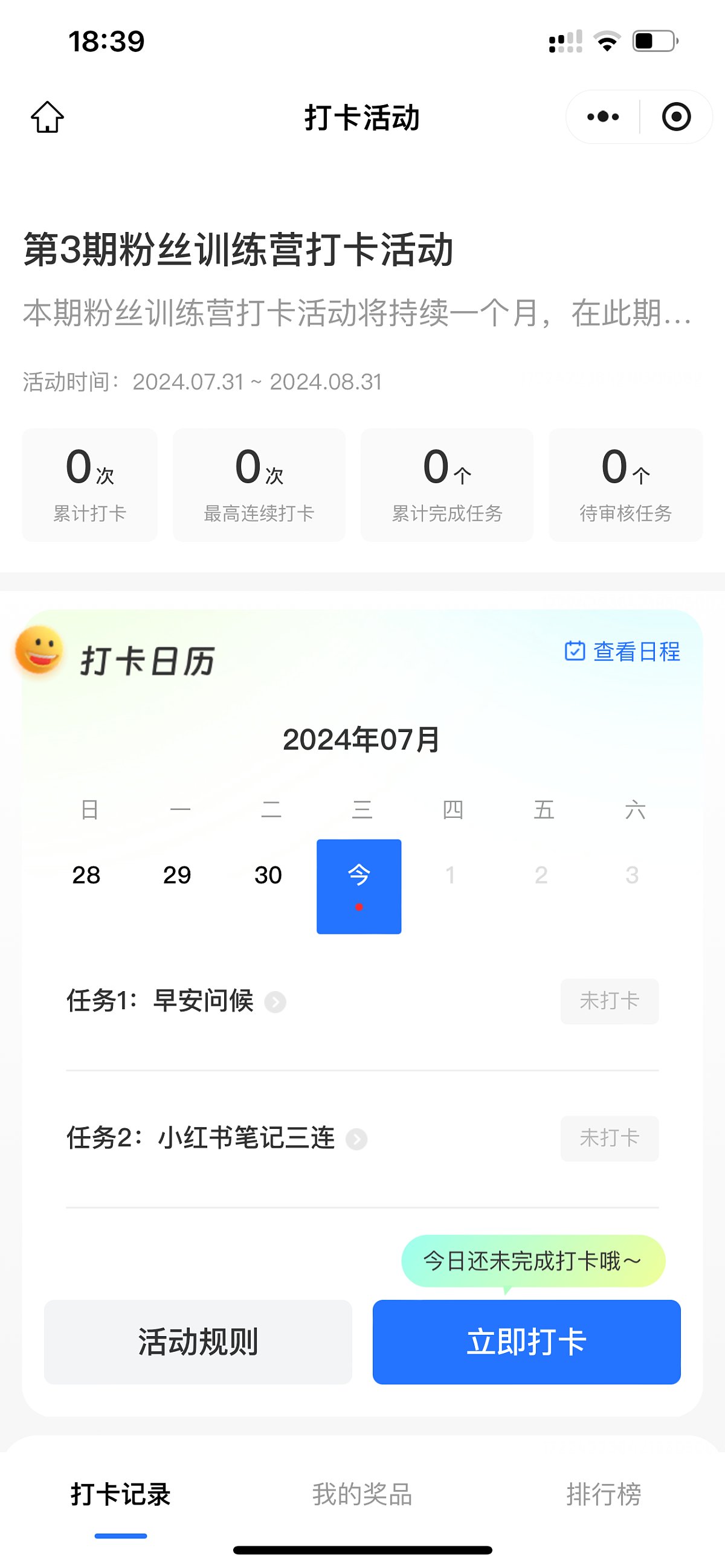Open 查看日程 schedule view

pos(622,651)
